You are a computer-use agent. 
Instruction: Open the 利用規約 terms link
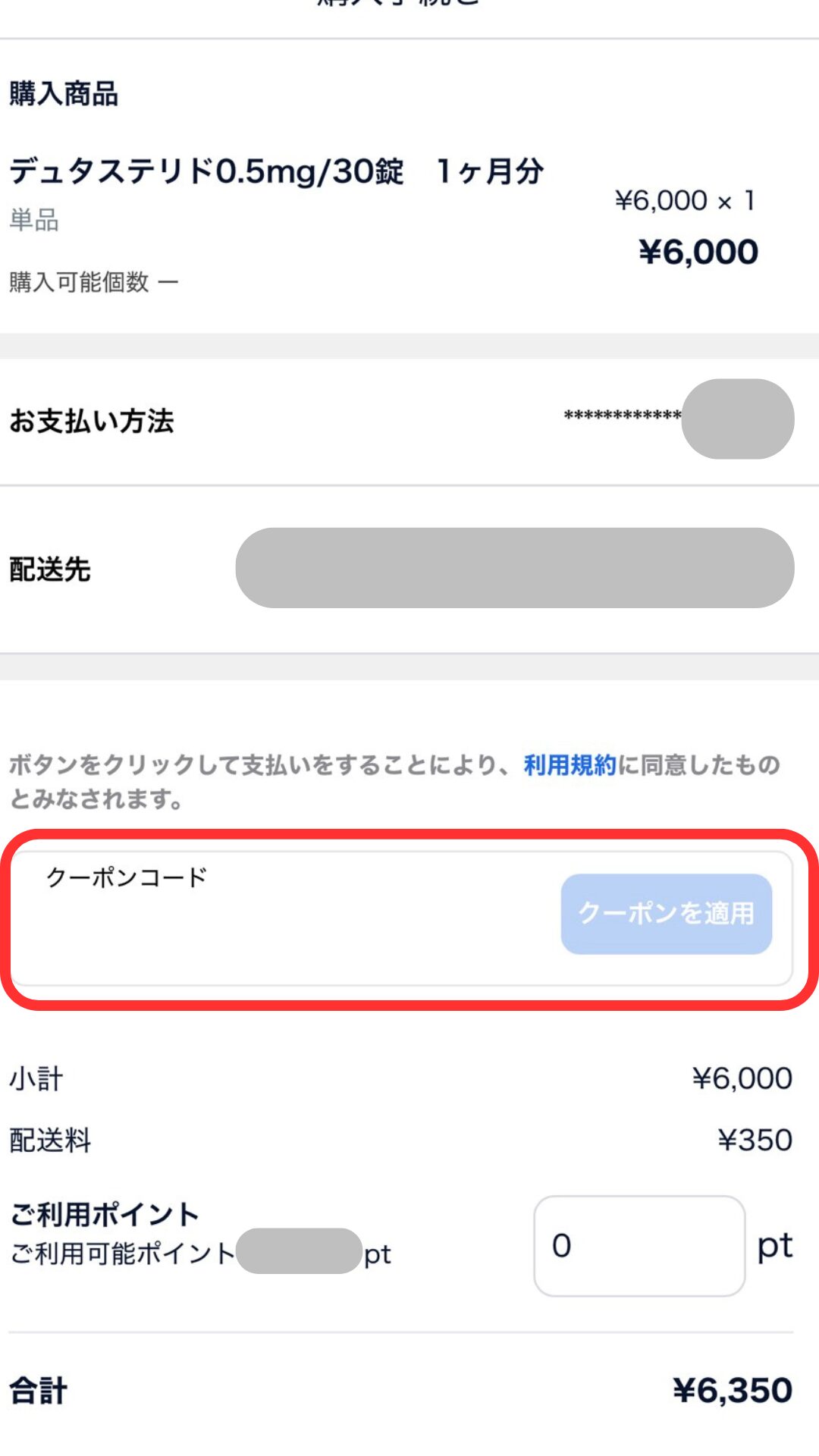coord(570,765)
